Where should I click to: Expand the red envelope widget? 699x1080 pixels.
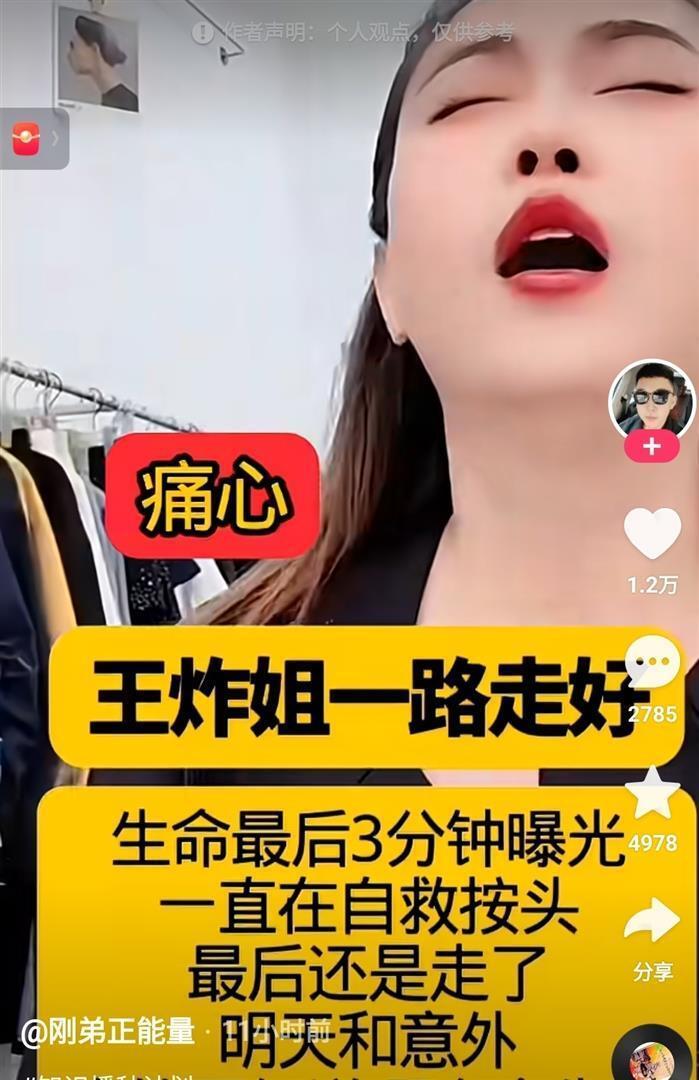point(32,138)
